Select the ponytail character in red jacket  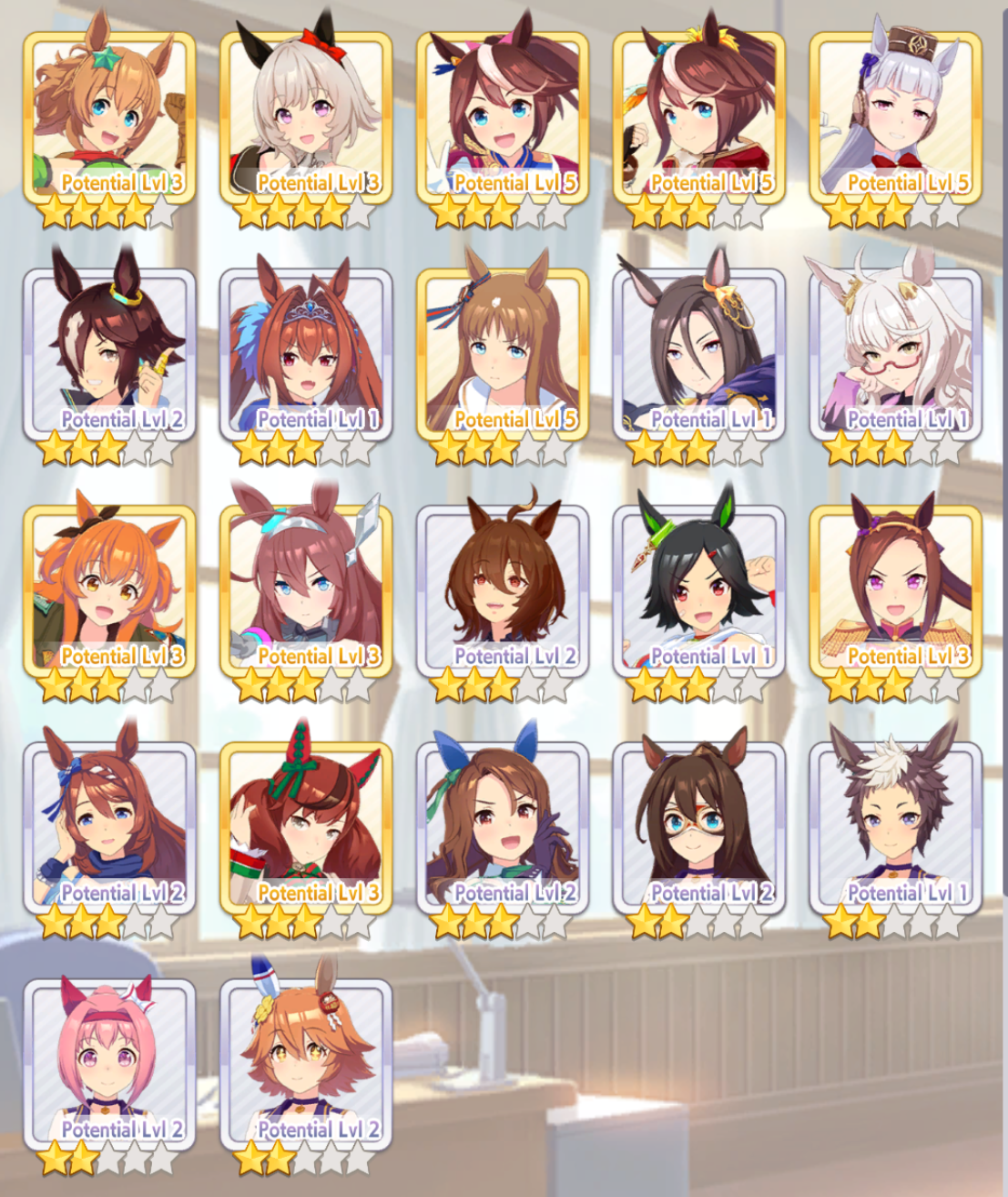click(699, 118)
